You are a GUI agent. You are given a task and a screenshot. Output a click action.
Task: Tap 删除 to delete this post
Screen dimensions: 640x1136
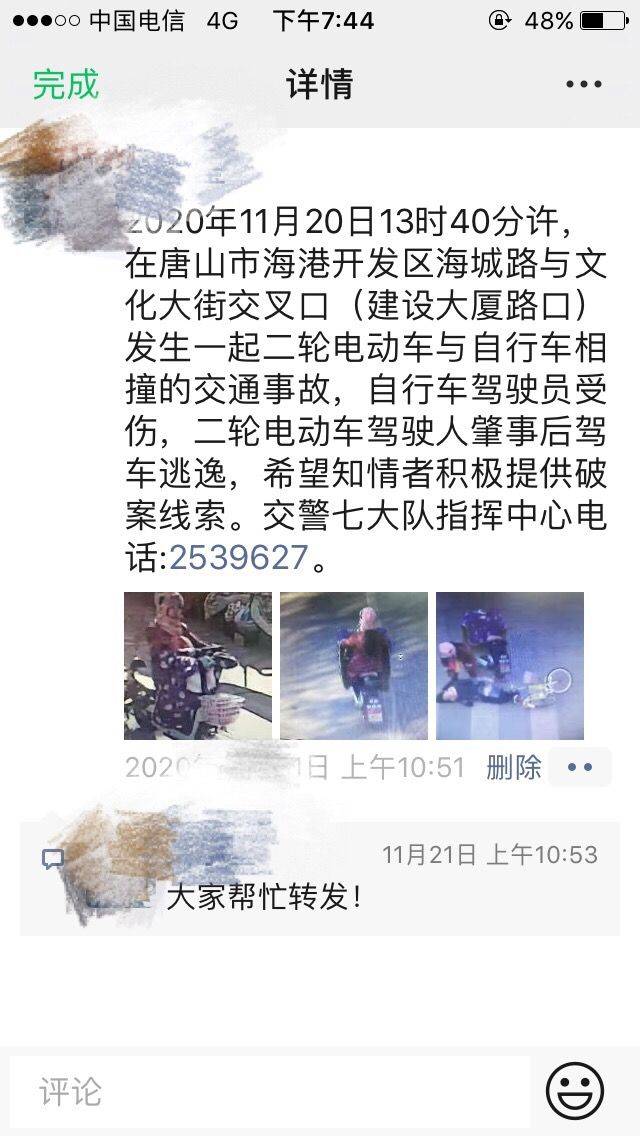click(x=513, y=767)
